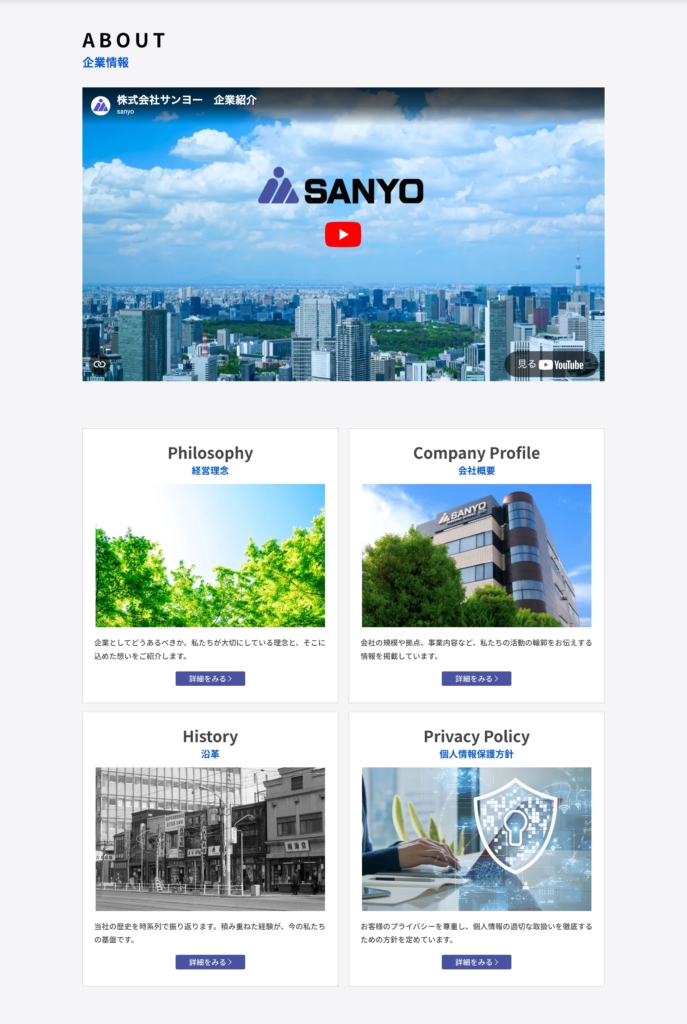Open the sanyo channel avatar

(101, 105)
